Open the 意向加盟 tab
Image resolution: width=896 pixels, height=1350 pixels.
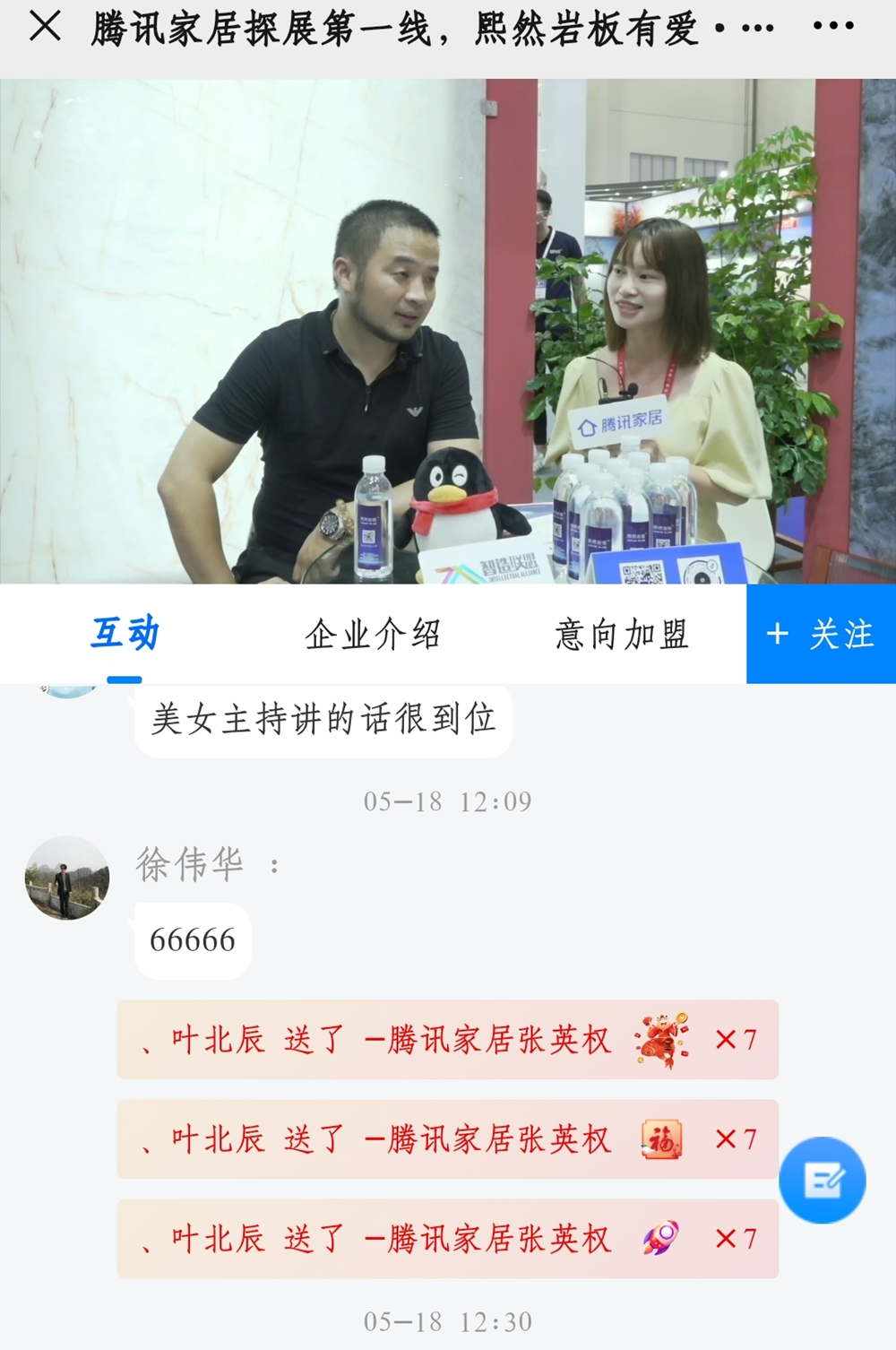pyautogui.click(x=622, y=634)
